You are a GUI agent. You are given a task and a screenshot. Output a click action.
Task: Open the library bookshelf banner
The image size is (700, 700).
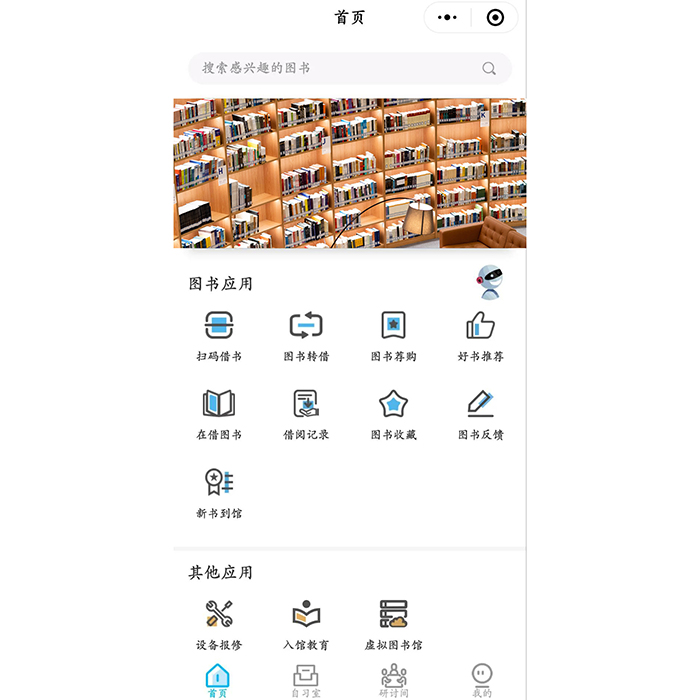349,173
